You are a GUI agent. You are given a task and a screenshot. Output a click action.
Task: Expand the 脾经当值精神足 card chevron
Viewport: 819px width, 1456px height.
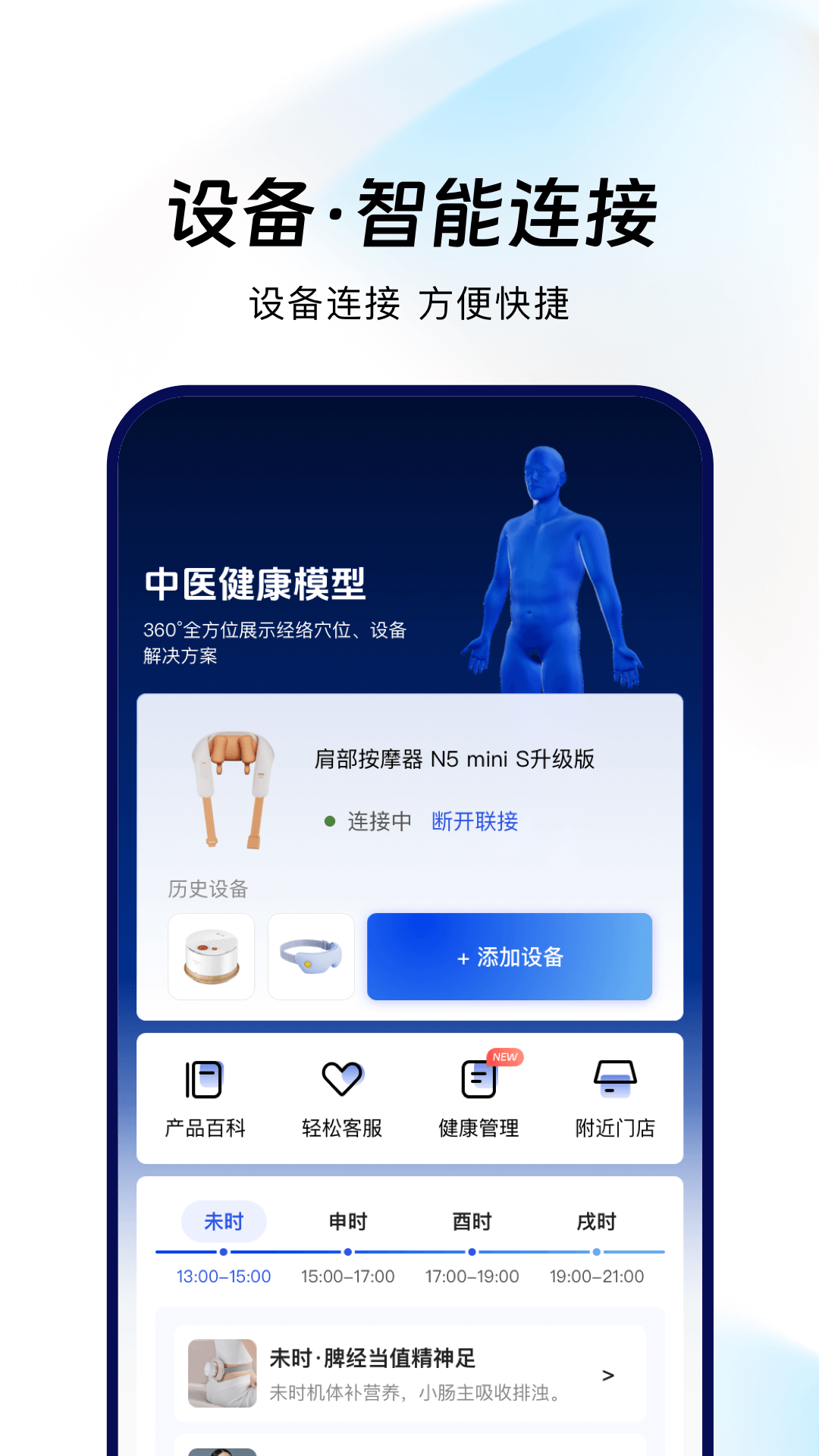(x=607, y=1374)
